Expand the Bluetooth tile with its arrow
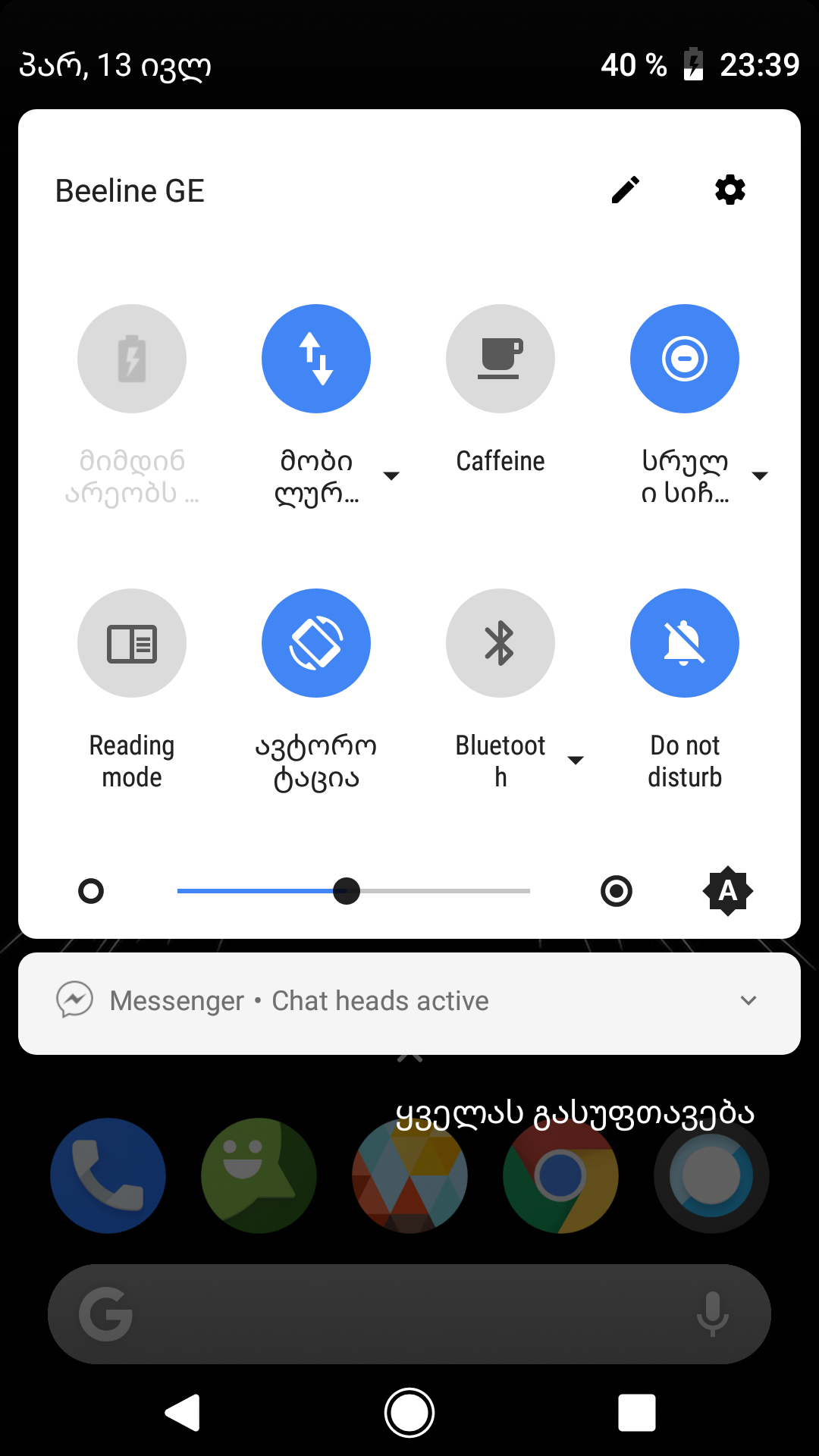This screenshot has height=1456, width=819. 576,759
